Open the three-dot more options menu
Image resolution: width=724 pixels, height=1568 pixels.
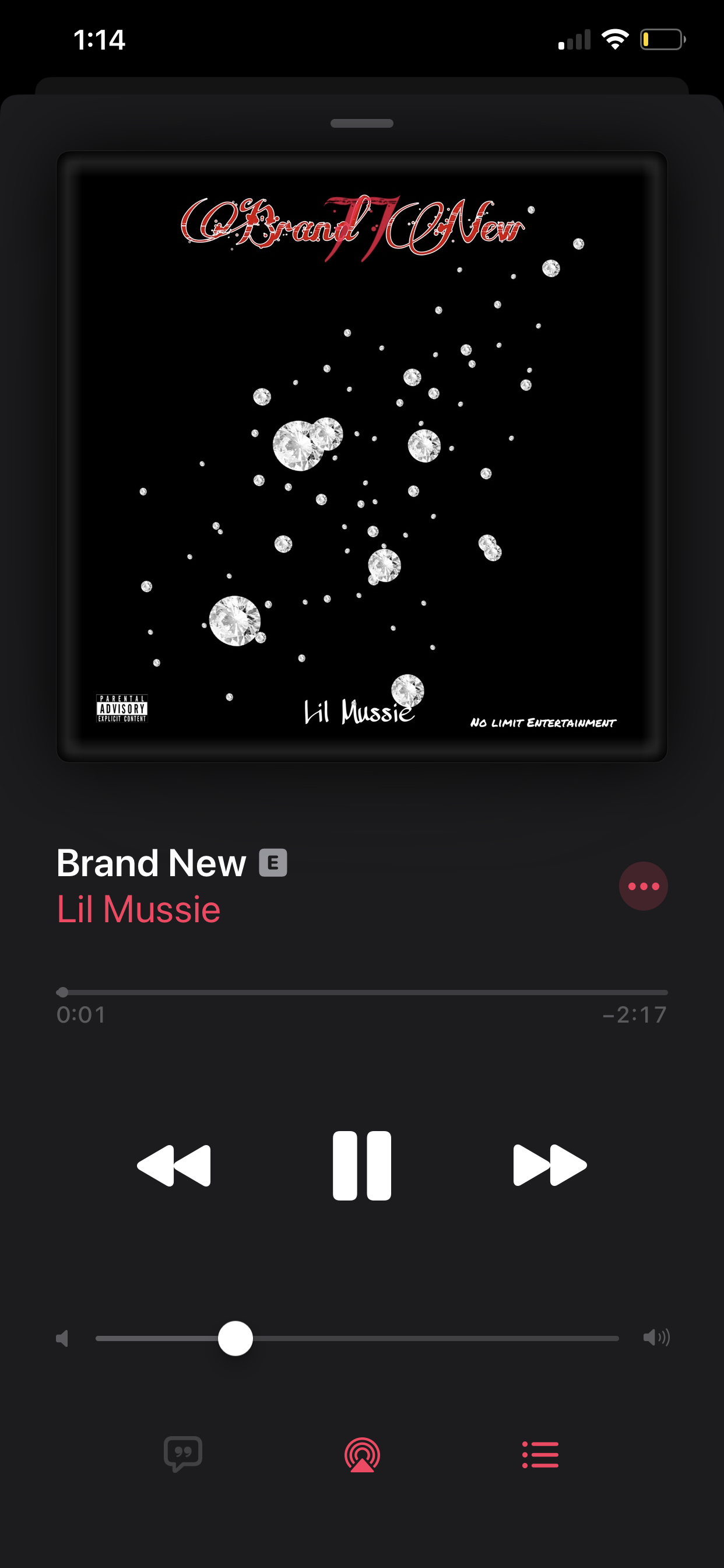643,886
